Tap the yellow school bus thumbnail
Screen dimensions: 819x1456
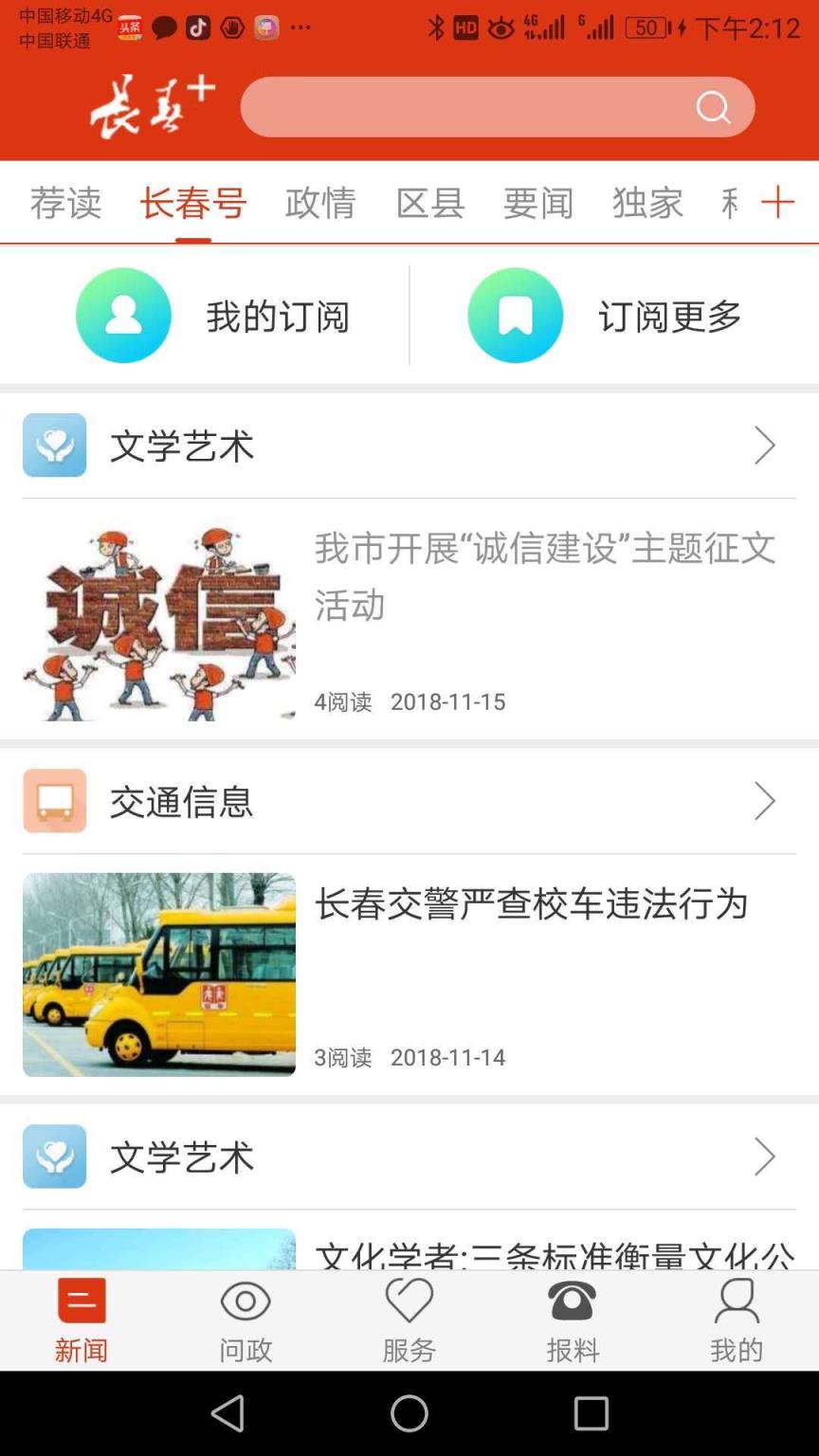(158, 974)
